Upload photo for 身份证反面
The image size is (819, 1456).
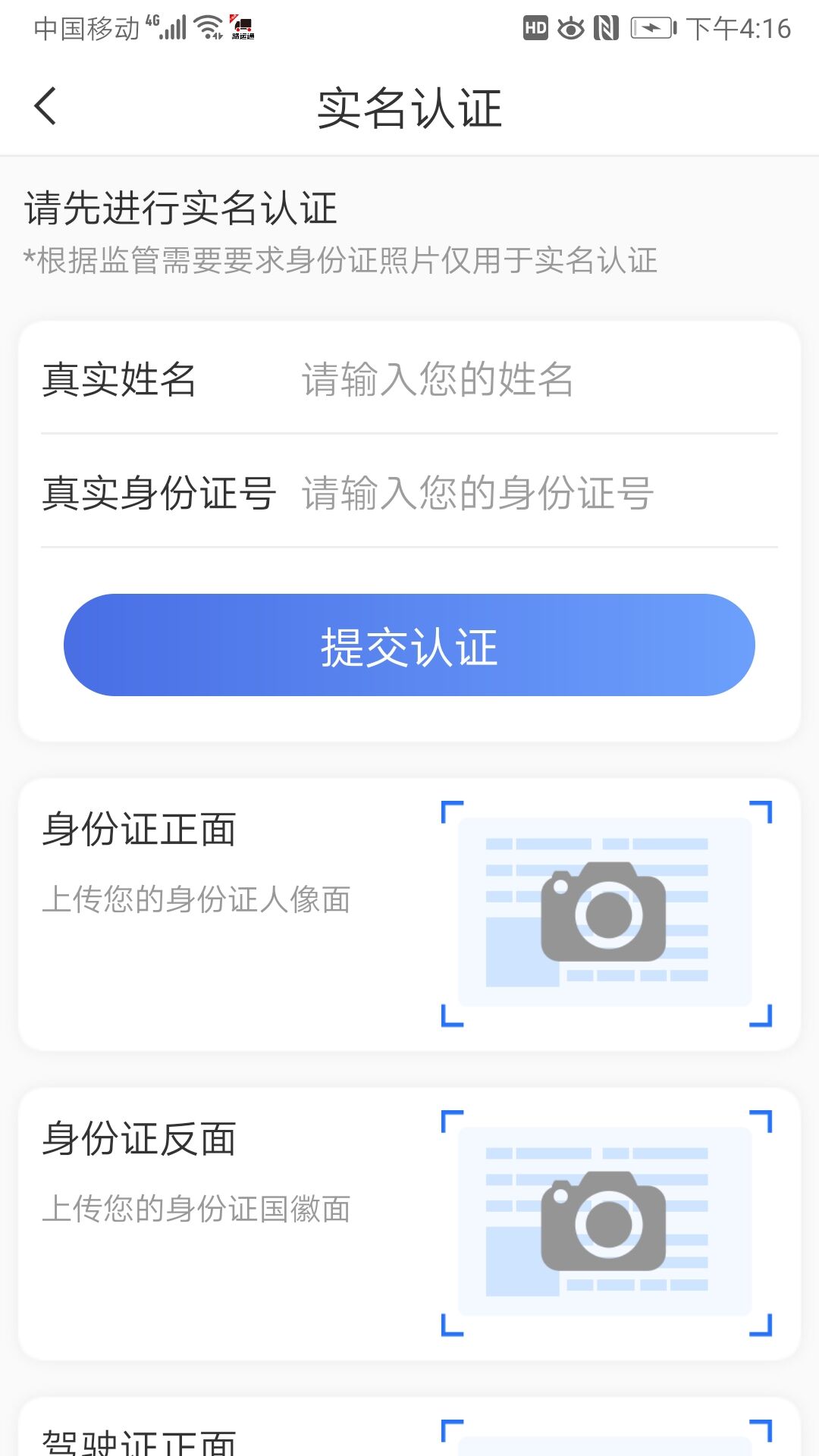tap(607, 1222)
